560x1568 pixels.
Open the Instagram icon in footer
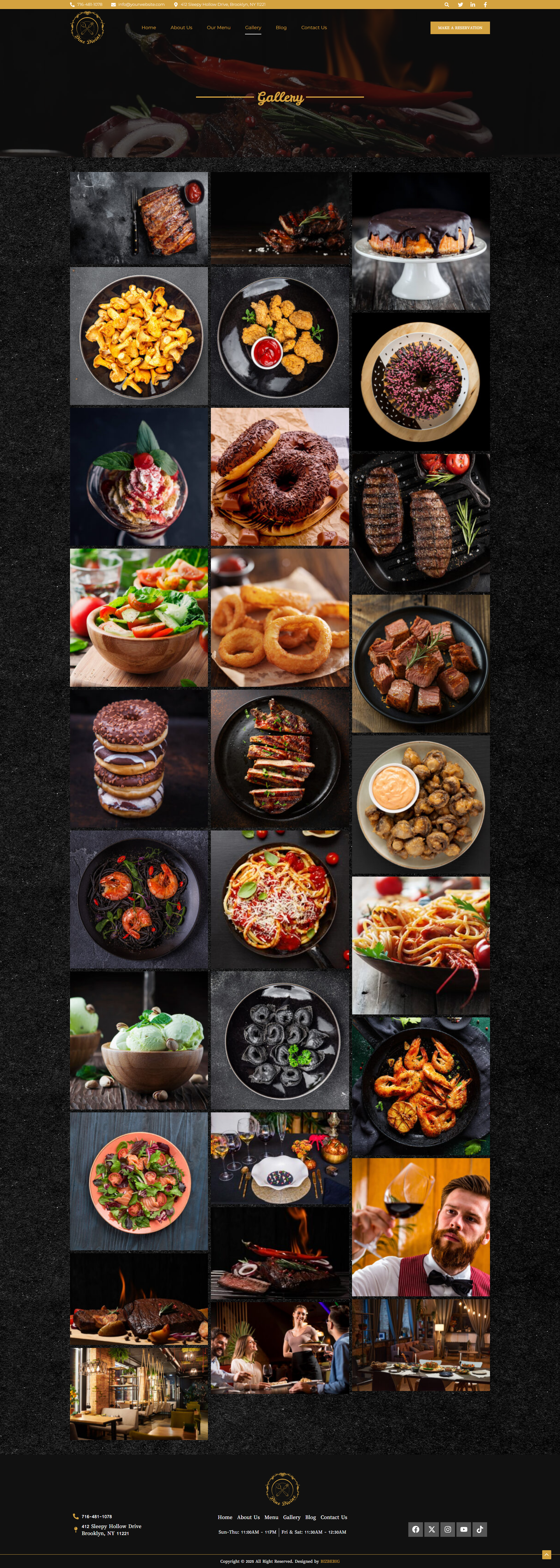[448, 1529]
